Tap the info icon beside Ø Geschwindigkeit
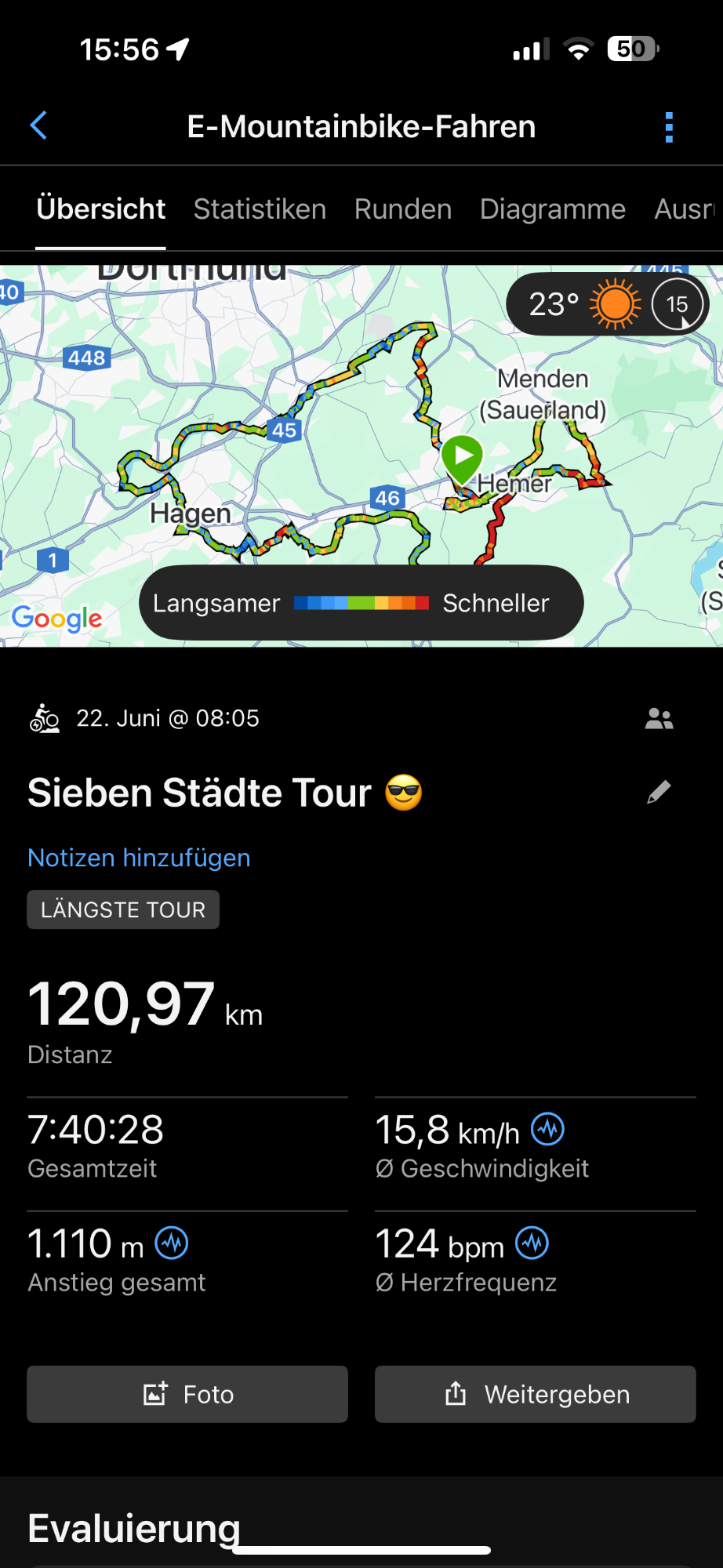 point(548,1130)
